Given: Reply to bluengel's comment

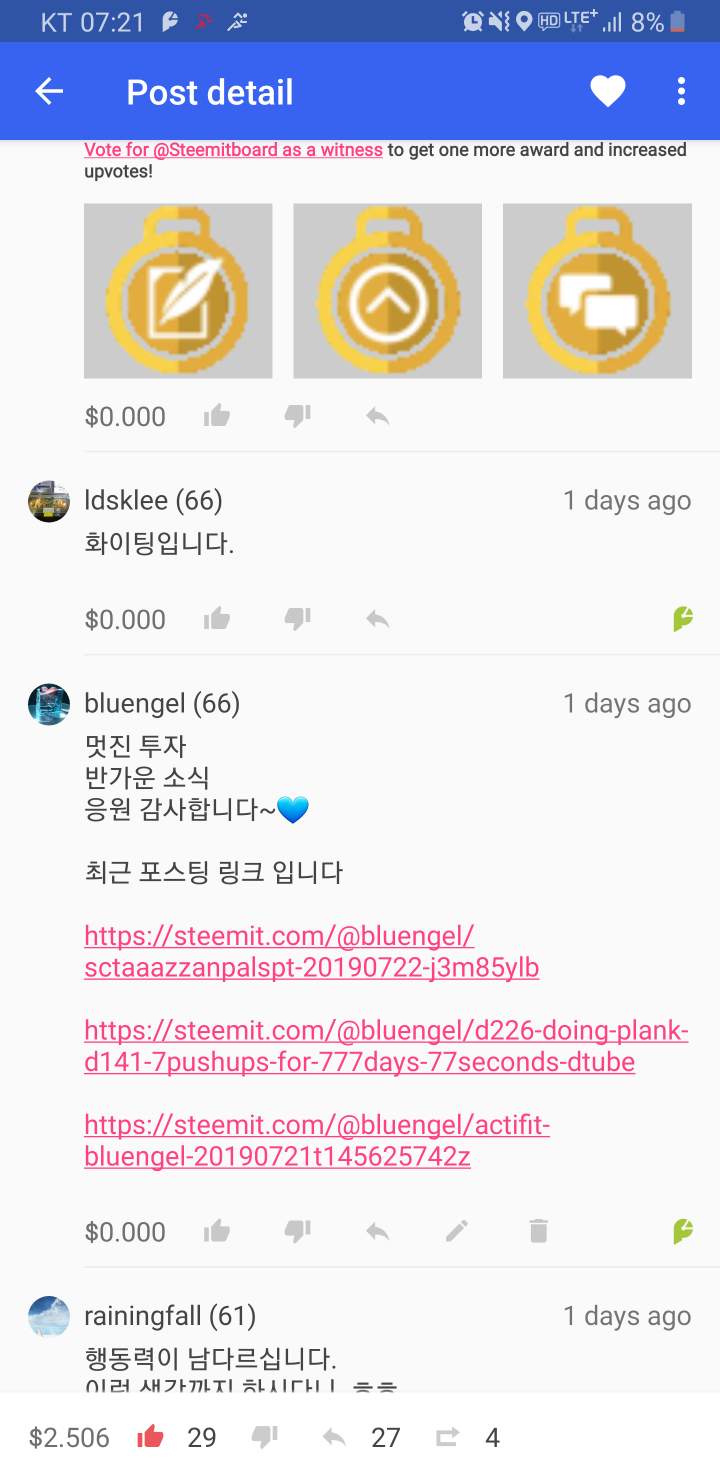Looking at the screenshot, I should (377, 1232).
